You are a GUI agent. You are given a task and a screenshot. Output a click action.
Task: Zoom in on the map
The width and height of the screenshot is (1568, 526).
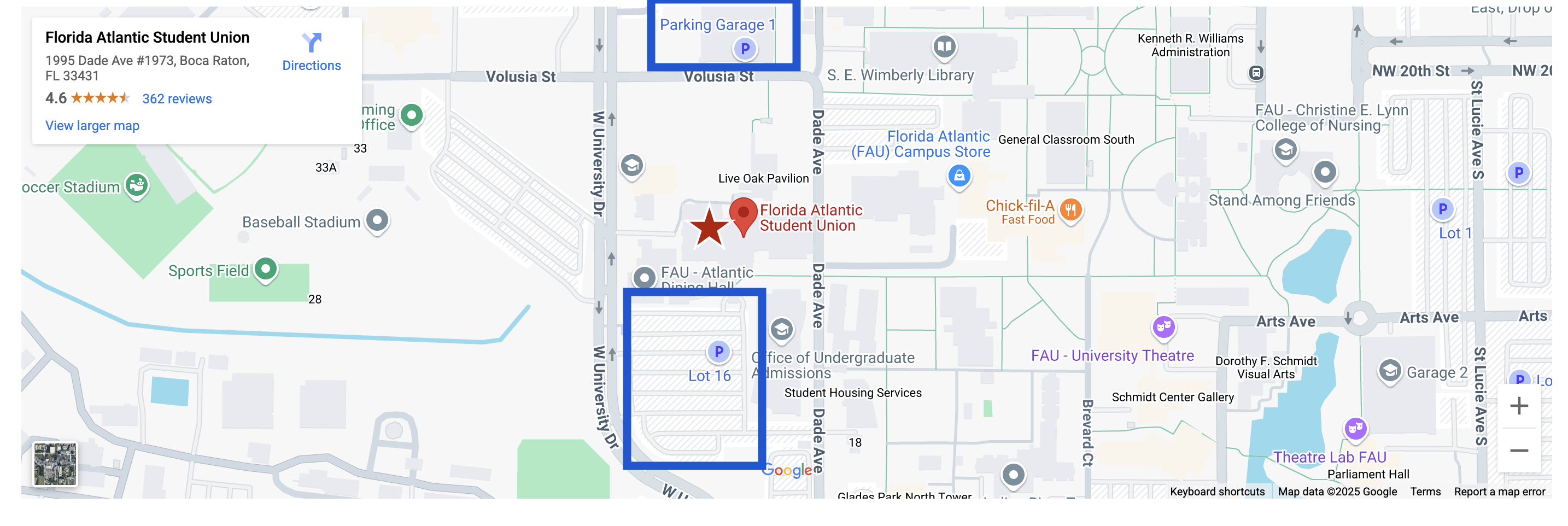(x=1519, y=406)
